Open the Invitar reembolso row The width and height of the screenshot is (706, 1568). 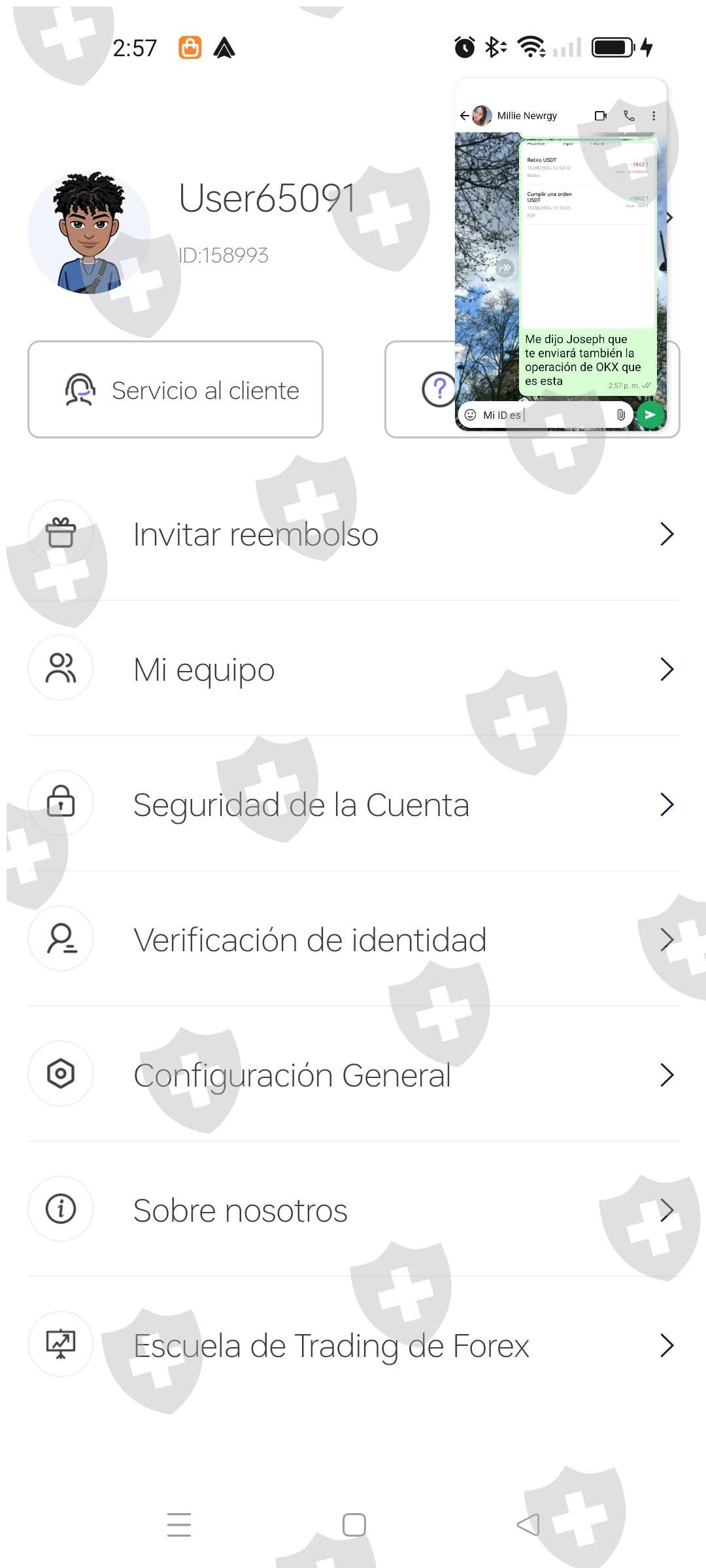(353, 534)
